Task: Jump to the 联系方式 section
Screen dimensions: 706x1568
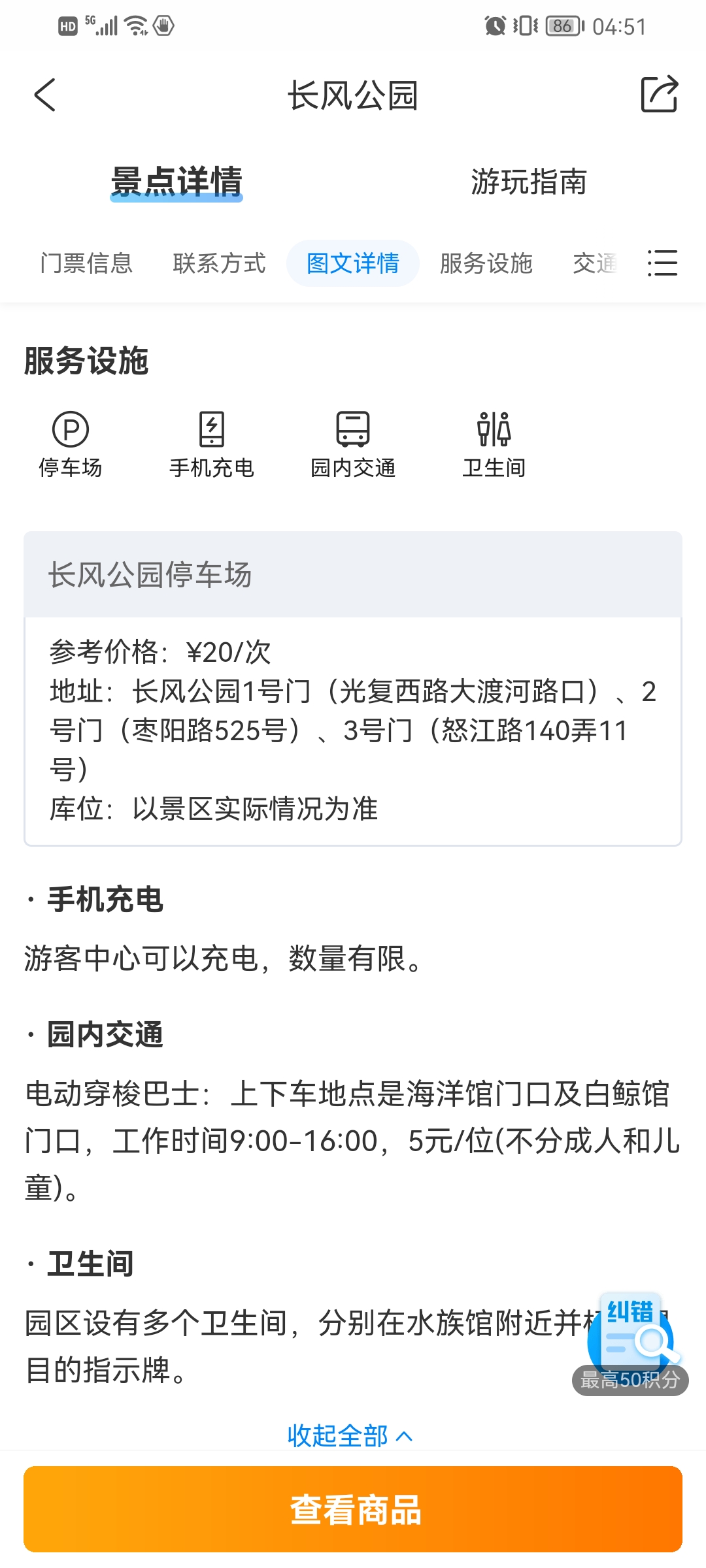Action: click(x=219, y=263)
